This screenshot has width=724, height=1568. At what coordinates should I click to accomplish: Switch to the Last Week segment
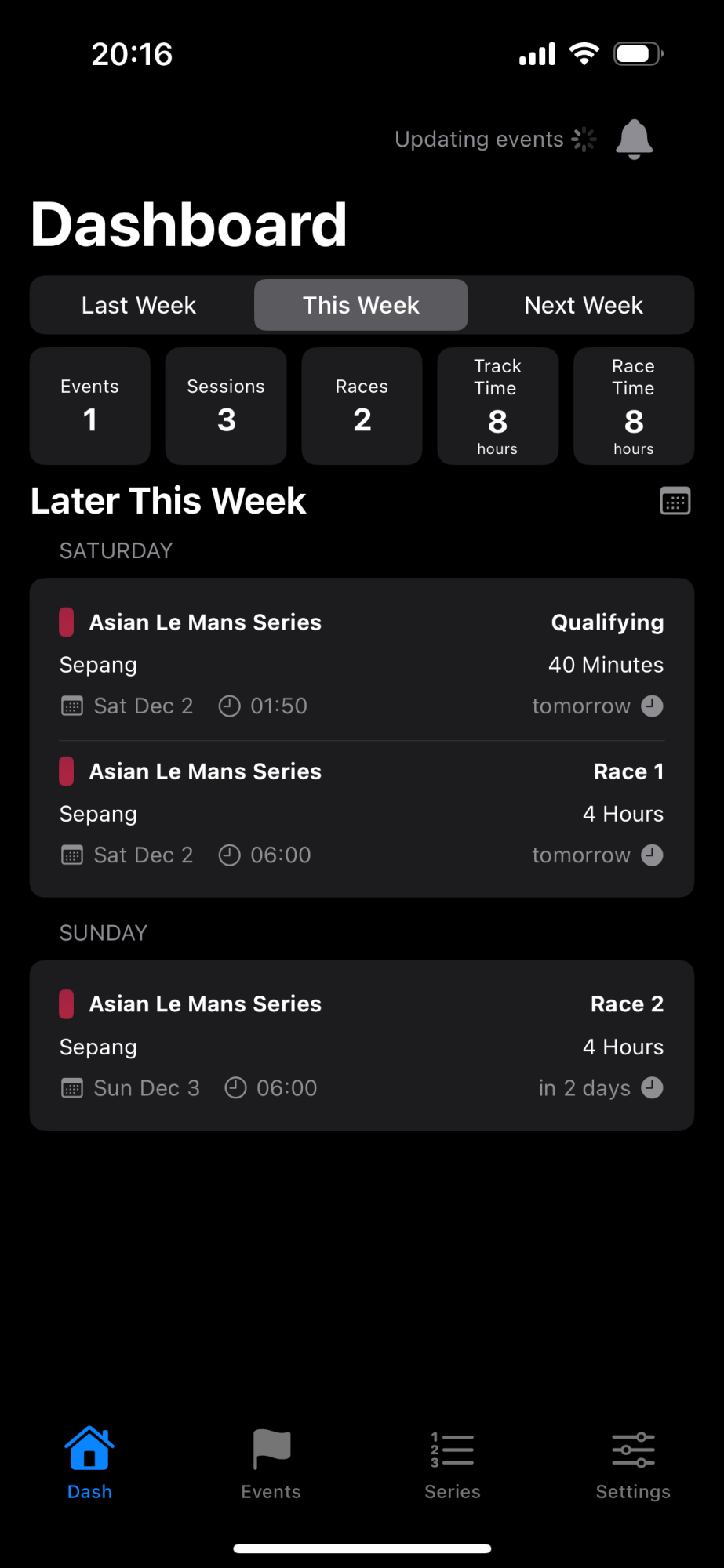(139, 305)
